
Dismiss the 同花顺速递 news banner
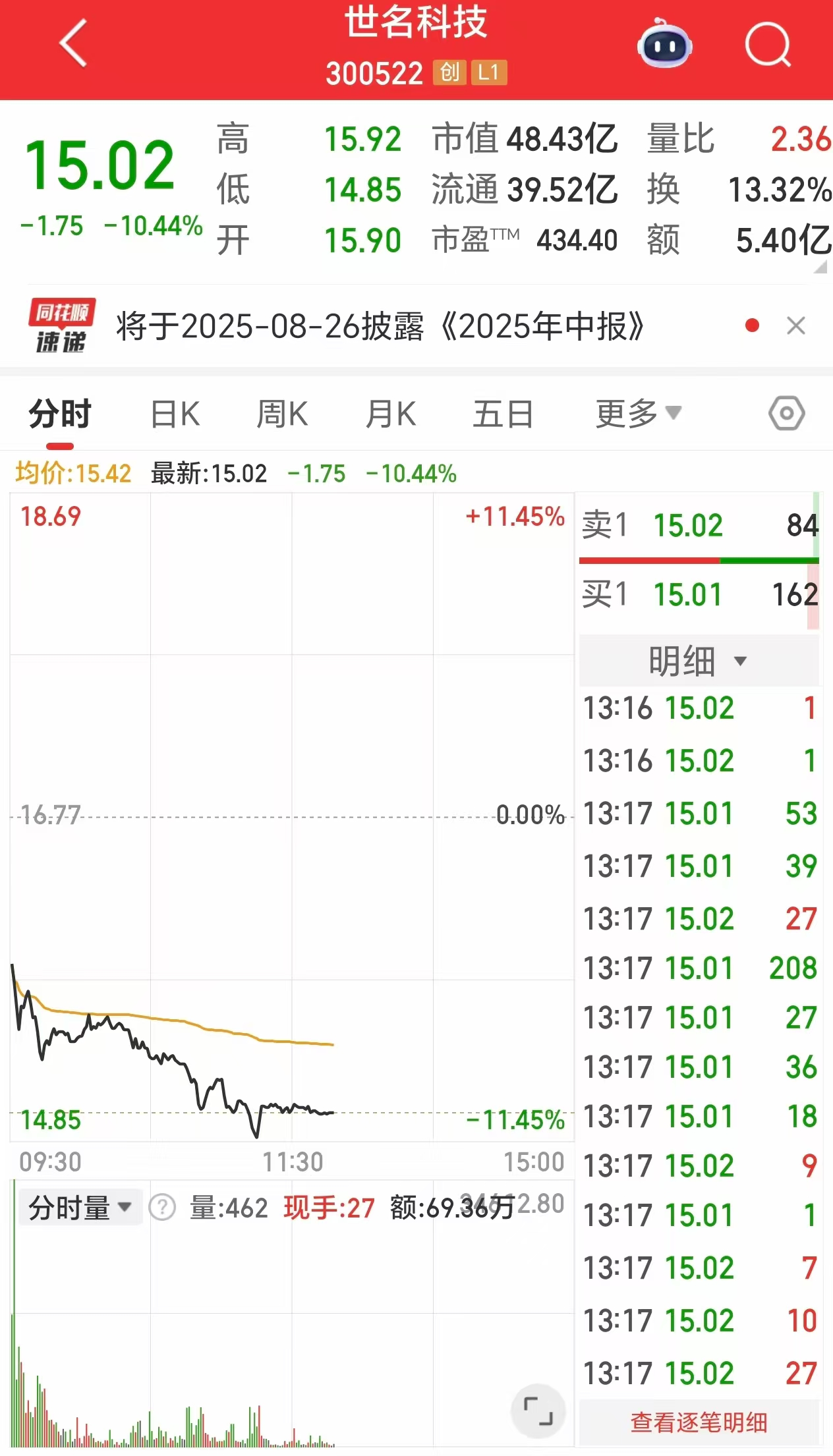pyautogui.click(x=796, y=325)
